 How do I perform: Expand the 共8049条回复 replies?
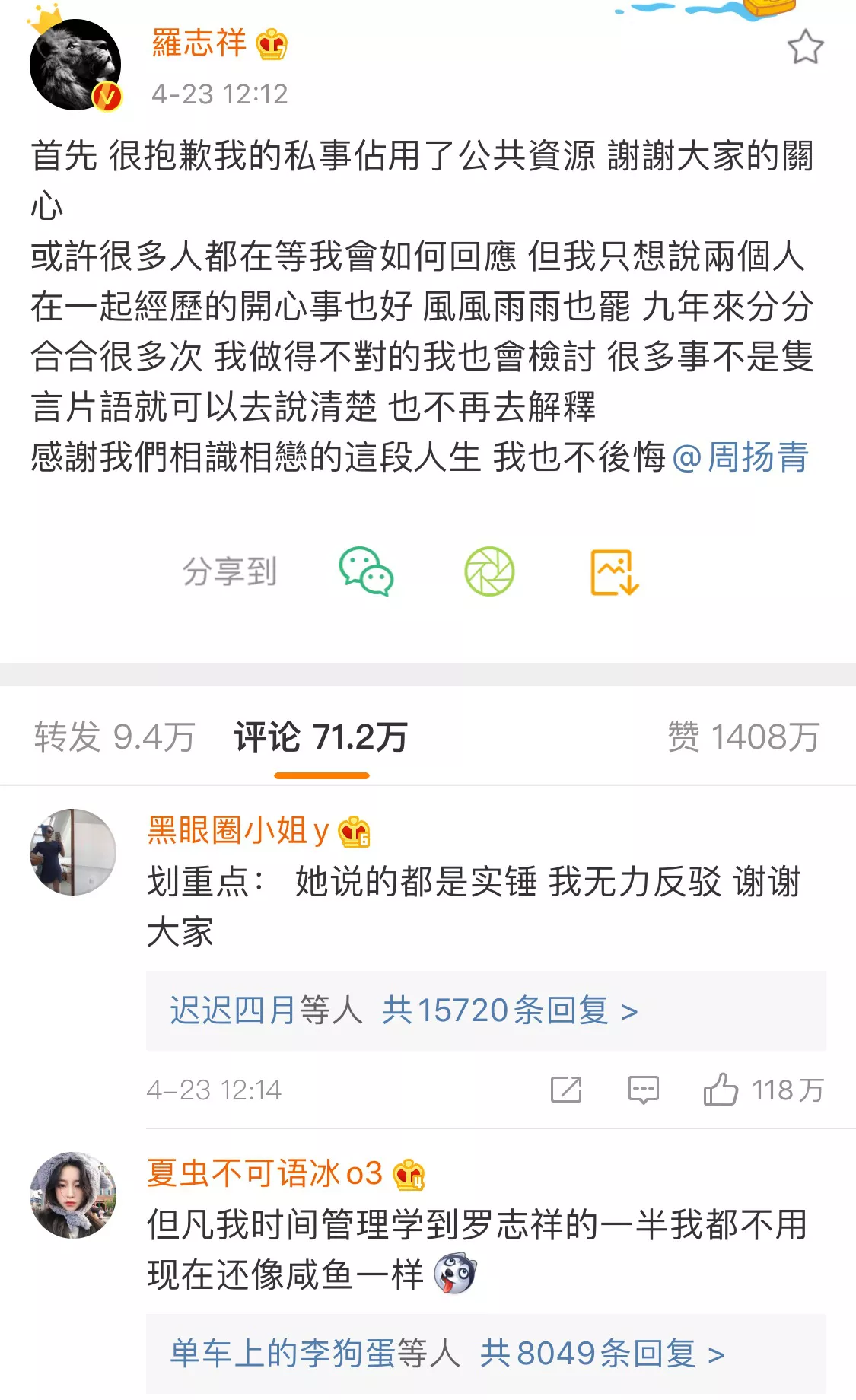[601, 1354]
